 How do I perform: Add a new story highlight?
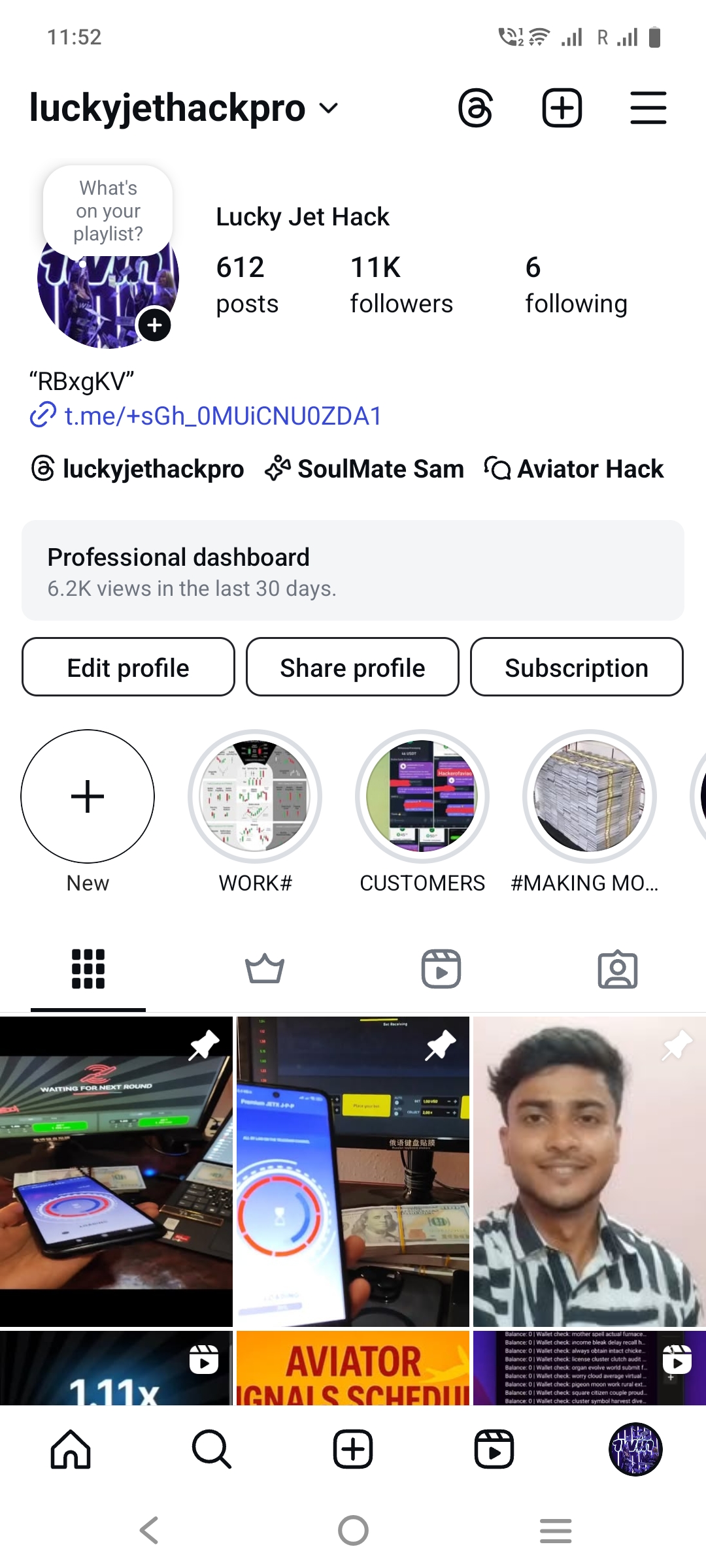(88, 796)
